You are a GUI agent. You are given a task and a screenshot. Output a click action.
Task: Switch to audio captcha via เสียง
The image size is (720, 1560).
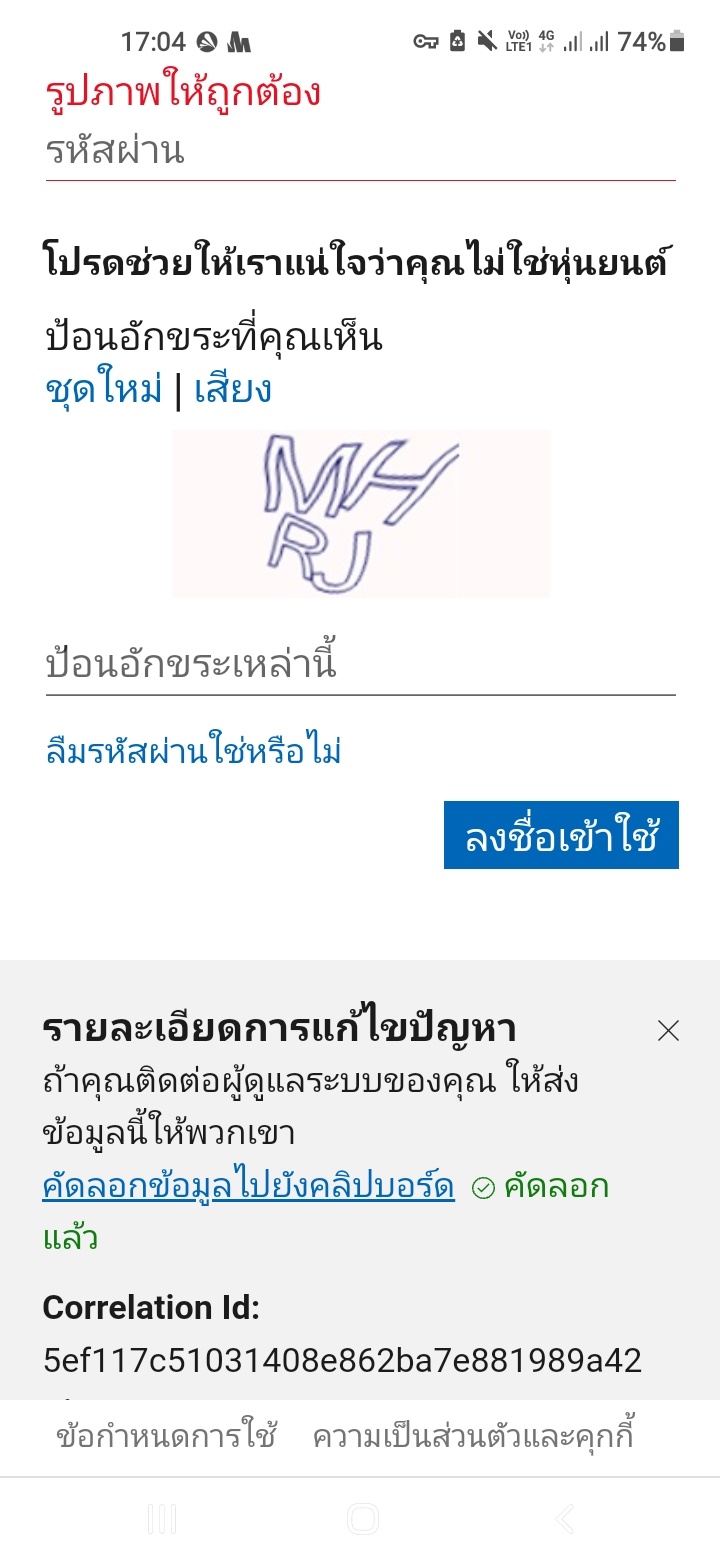[233, 389]
